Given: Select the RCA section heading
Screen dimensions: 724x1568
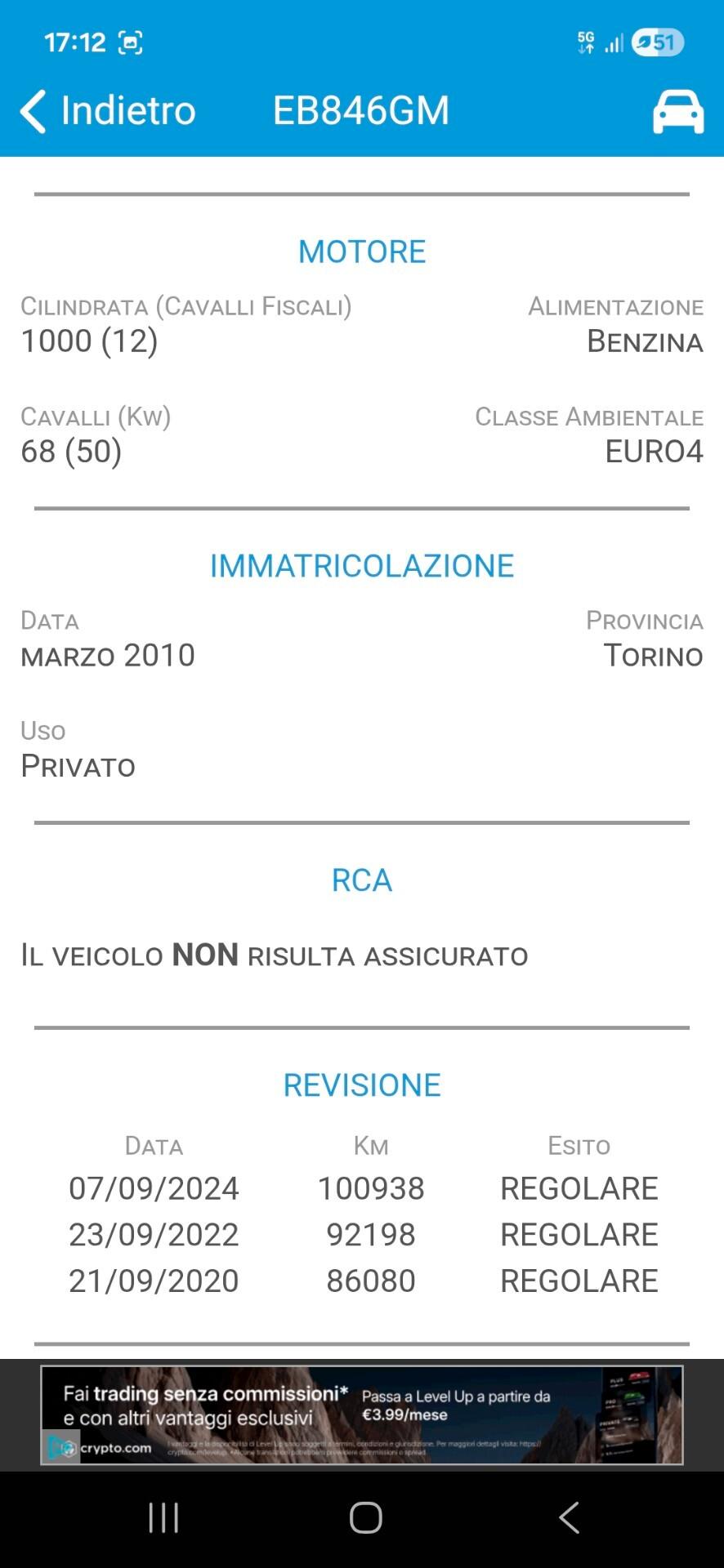Looking at the screenshot, I should click(x=362, y=880).
